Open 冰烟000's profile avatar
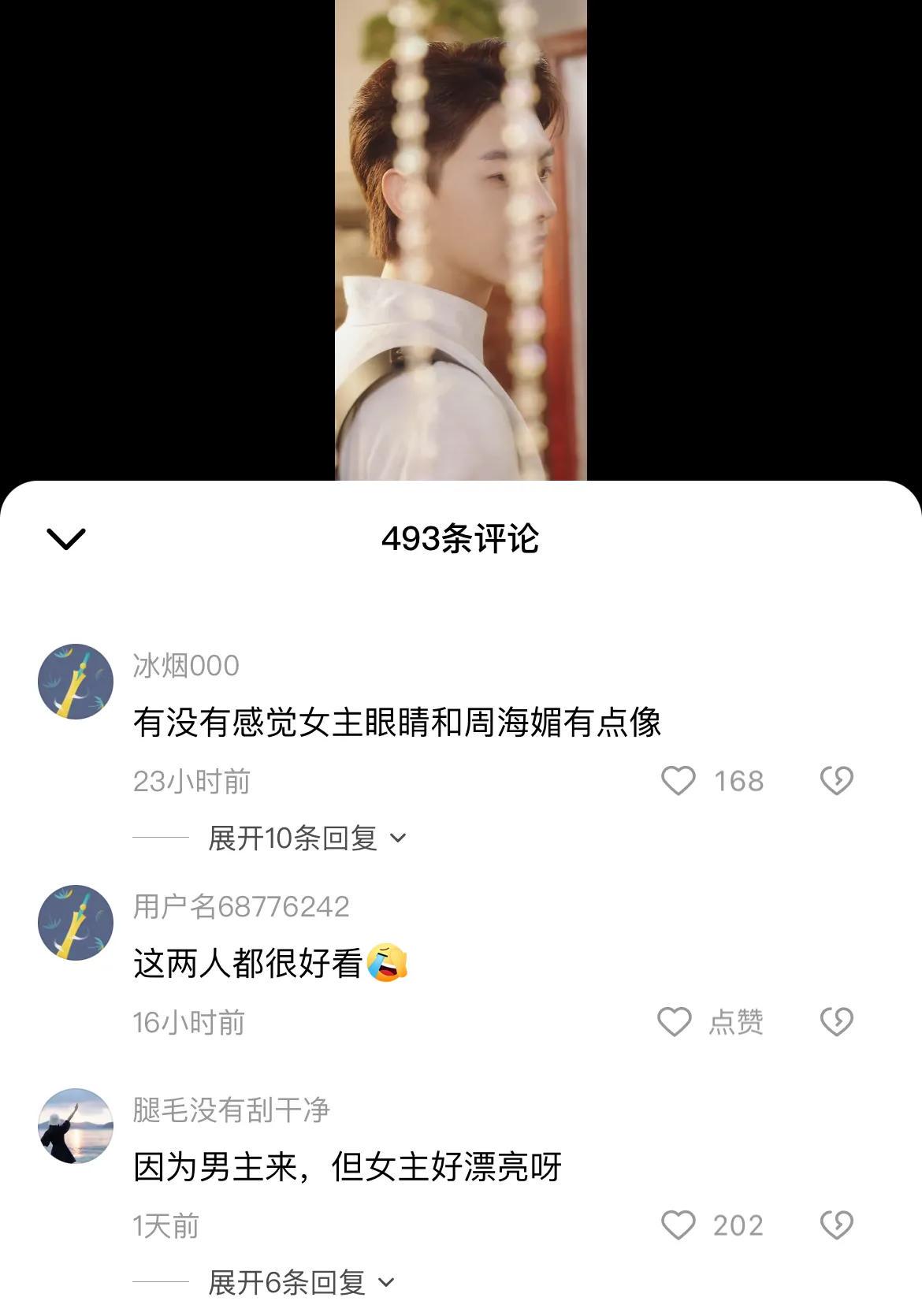 point(76,682)
